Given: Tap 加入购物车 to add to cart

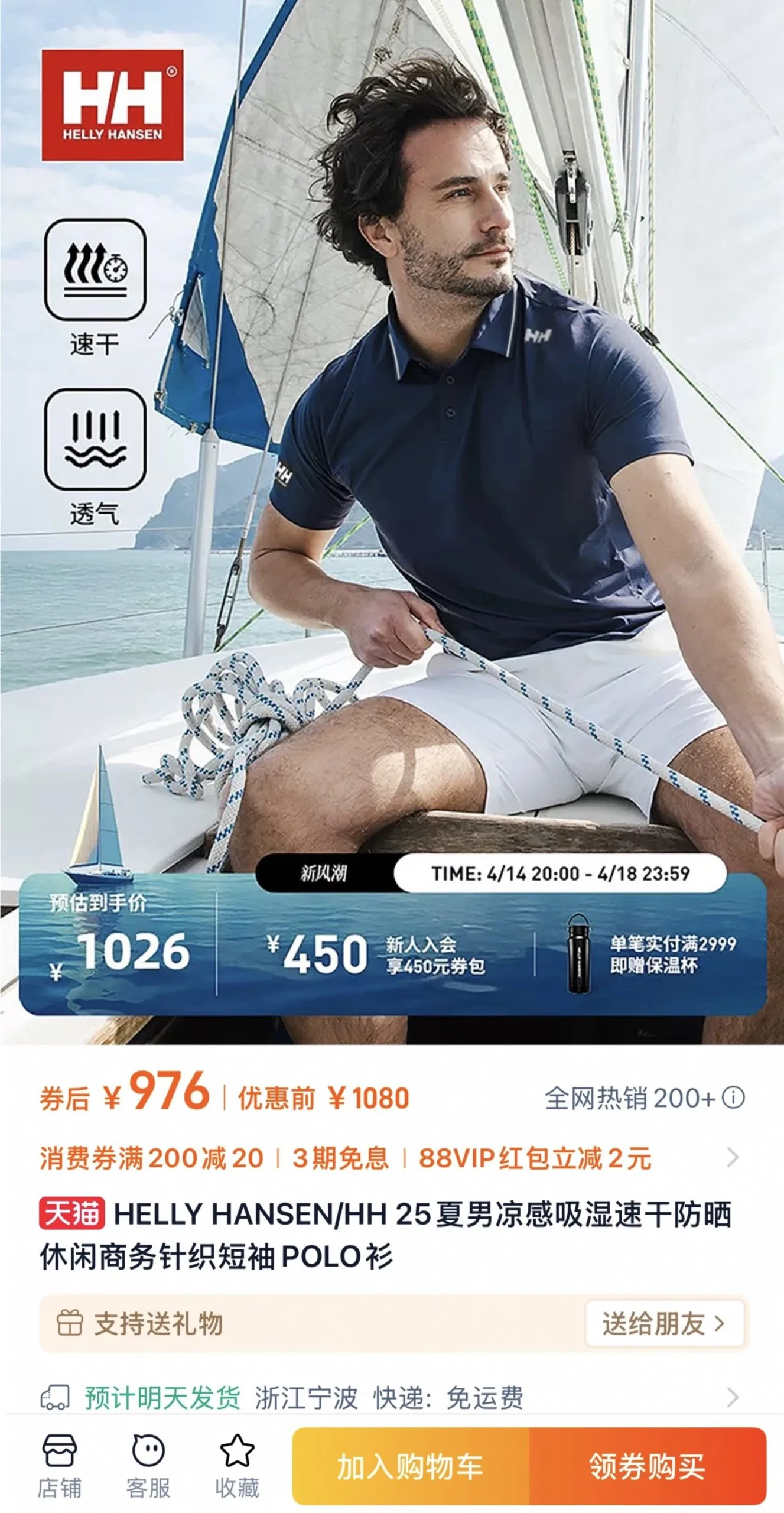Looking at the screenshot, I should pos(411,1466).
